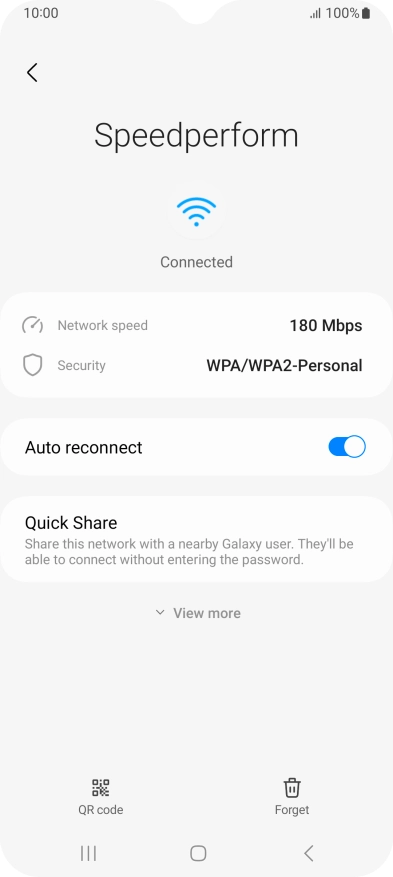Expand the View more section
The height and width of the screenshot is (877, 393).
click(198, 613)
